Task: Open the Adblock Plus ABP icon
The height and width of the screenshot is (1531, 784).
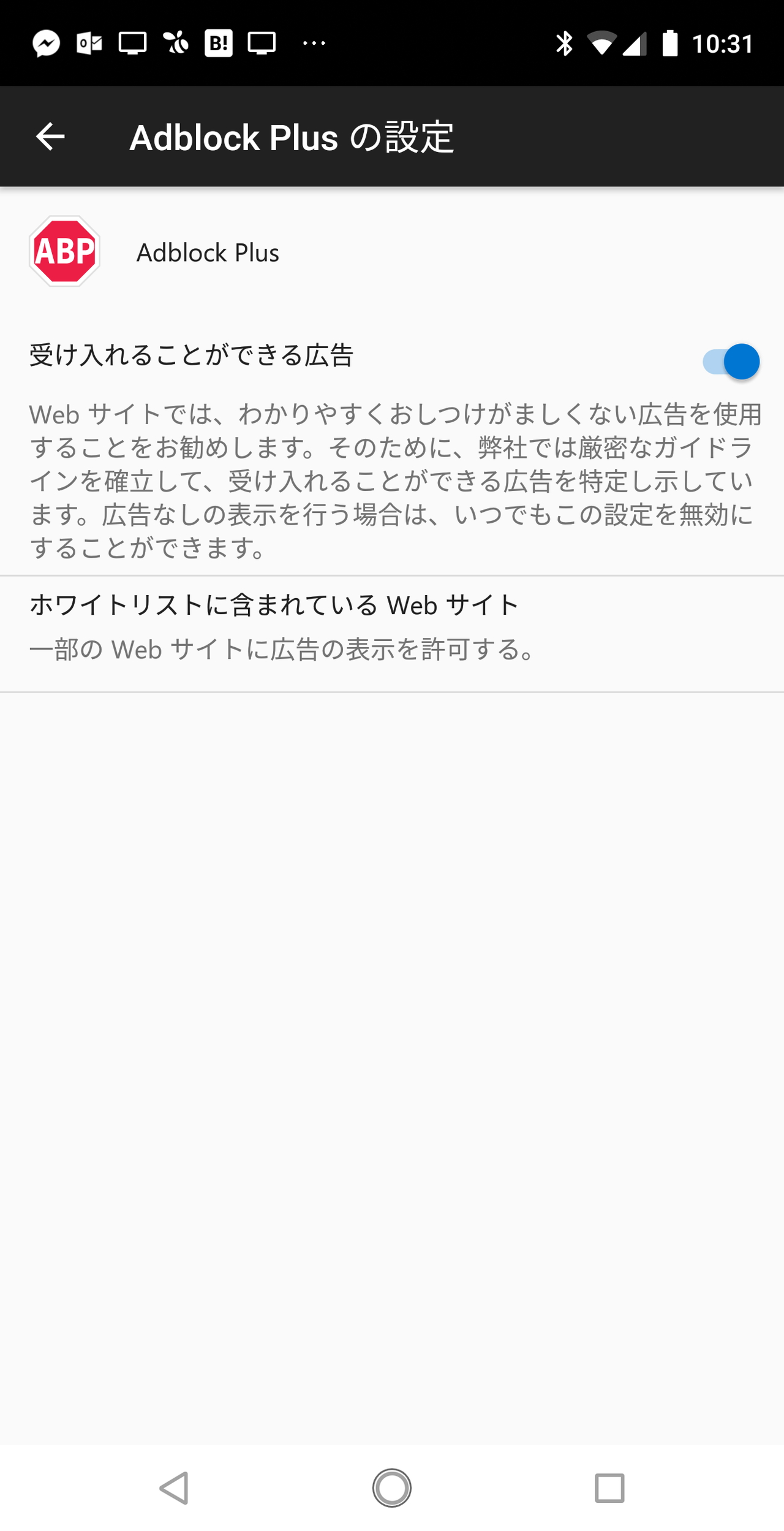Action: point(64,252)
